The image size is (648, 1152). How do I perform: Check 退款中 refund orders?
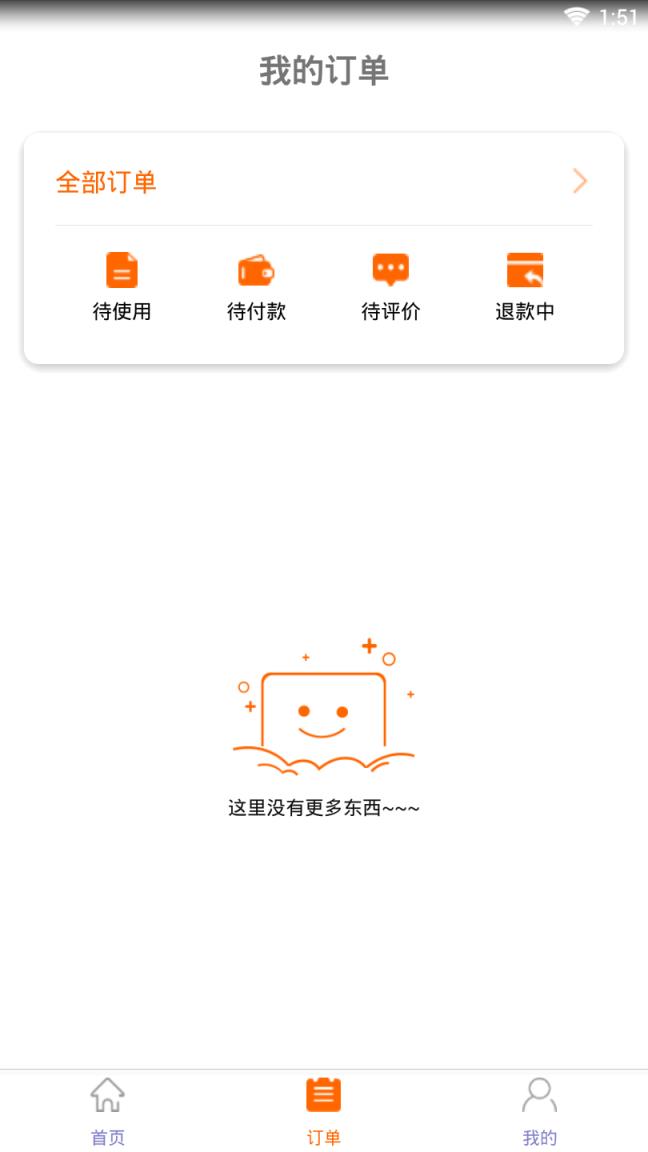(x=525, y=287)
